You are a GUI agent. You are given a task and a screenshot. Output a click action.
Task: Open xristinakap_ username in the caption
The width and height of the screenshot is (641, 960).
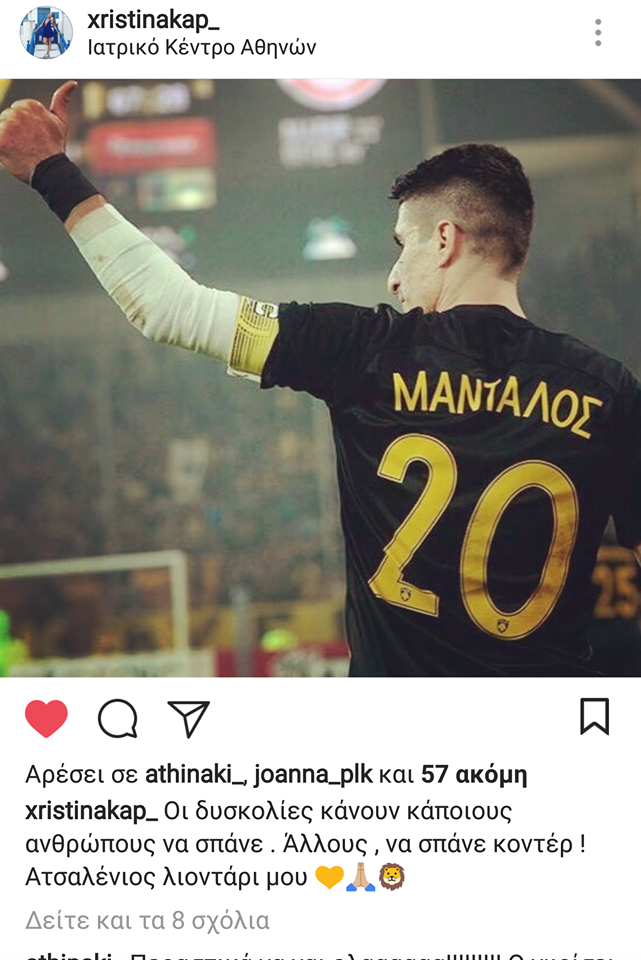click(x=91, y=810)
